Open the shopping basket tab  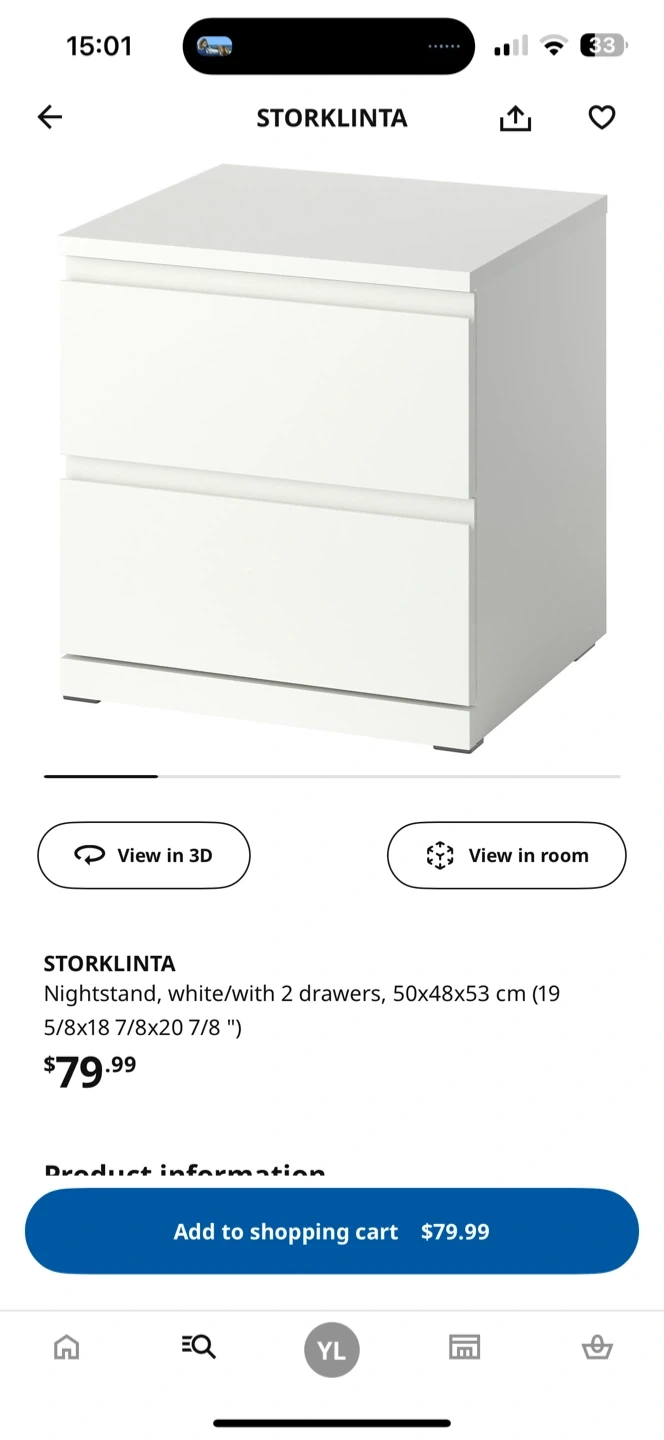pyautogui.click(x=597, y=1347)
